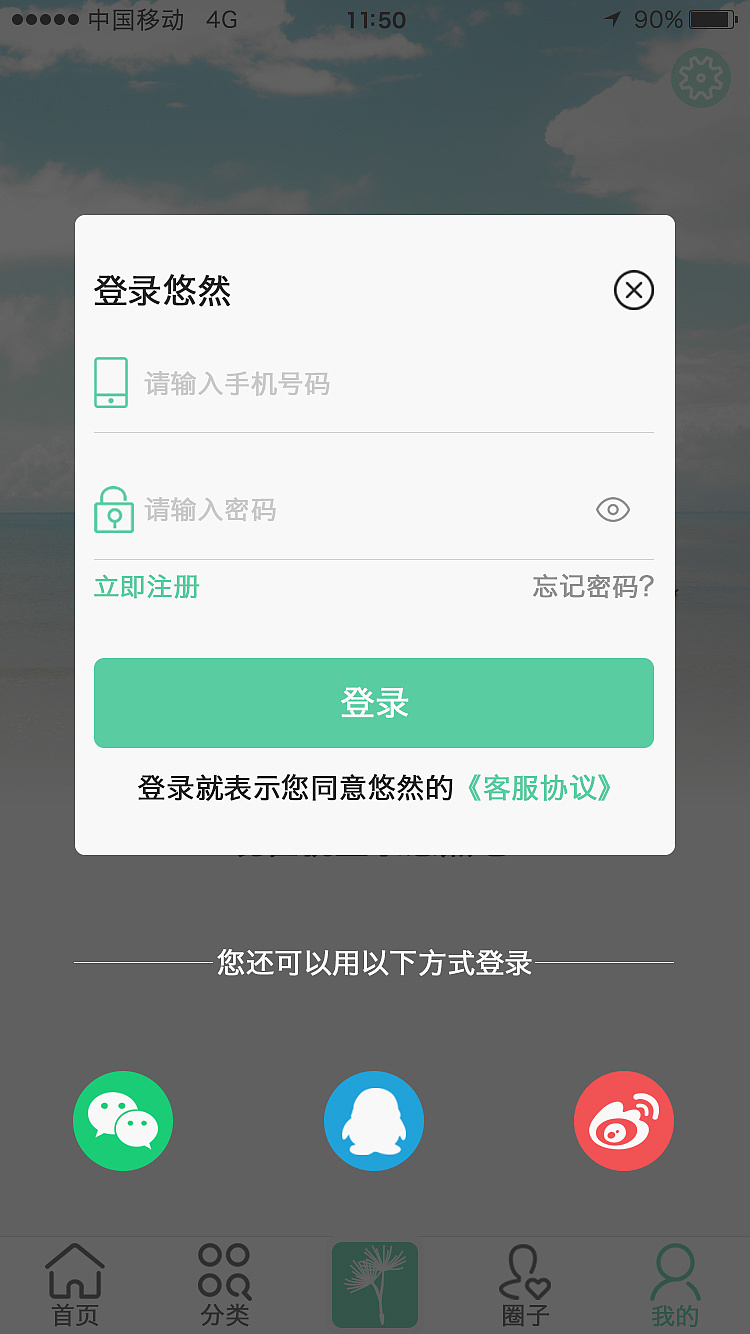Tap the home icon above 首页
The image size is (750, 1334).
pyautogui.click(x=74, y=1268)
